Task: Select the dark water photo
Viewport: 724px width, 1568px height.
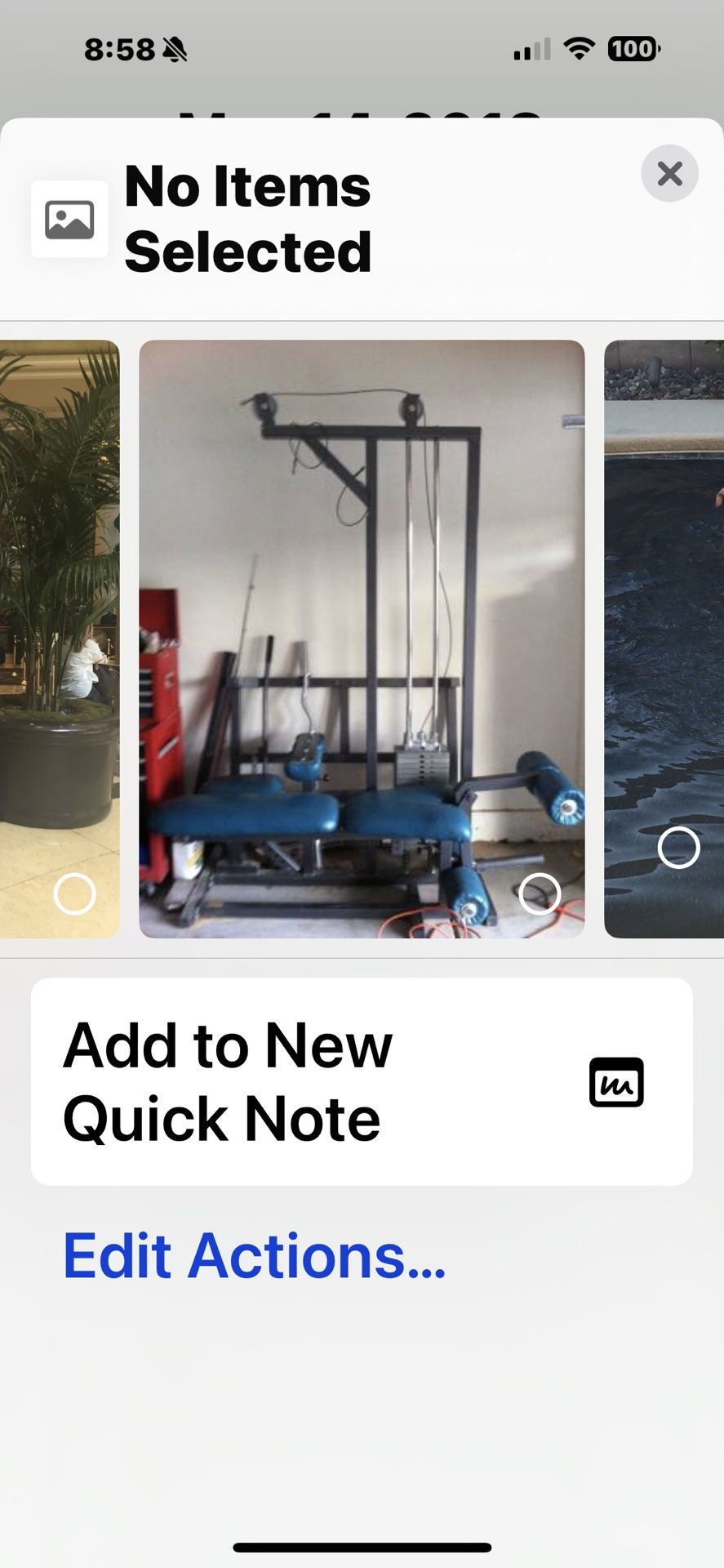Action: coord(678,848)
